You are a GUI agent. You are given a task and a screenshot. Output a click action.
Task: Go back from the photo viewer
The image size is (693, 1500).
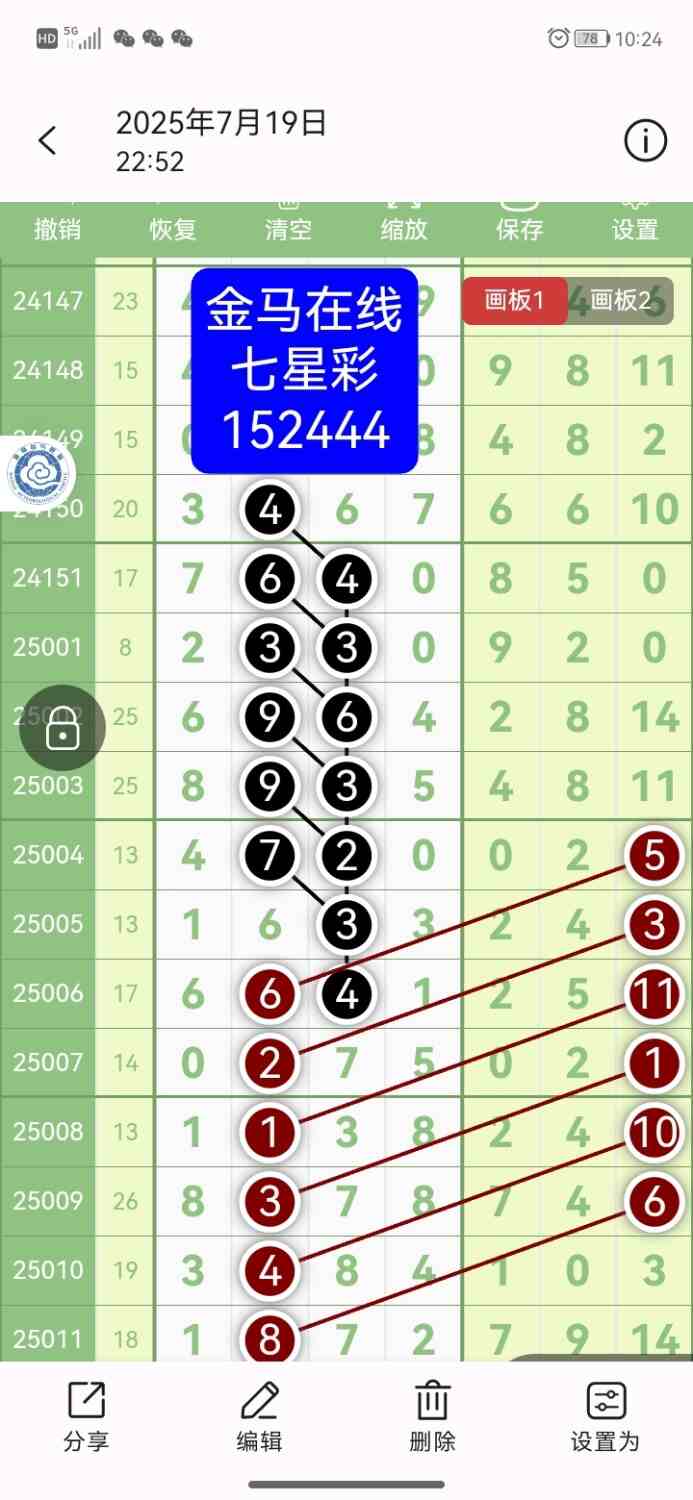click(x=47, y=141)
